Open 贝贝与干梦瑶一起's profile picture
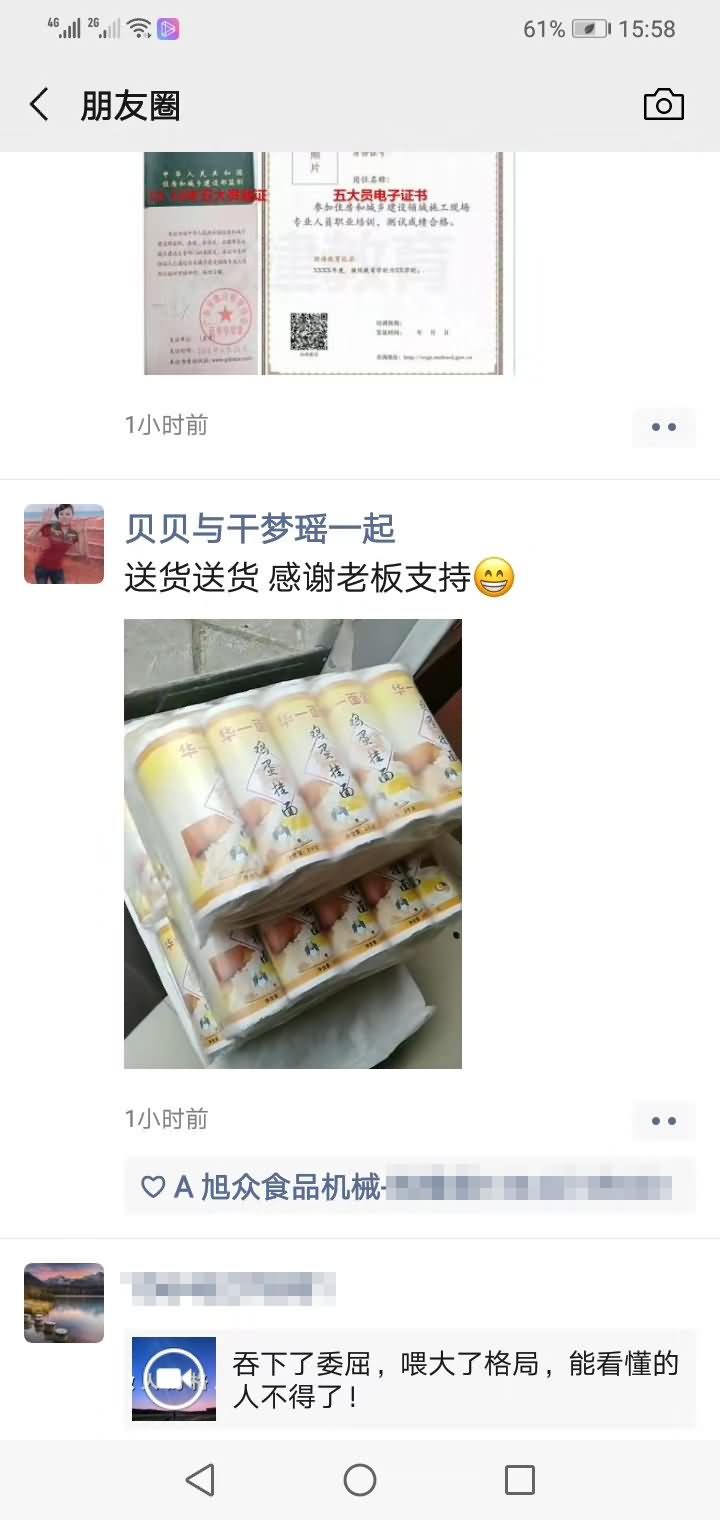 coord(64,544)
